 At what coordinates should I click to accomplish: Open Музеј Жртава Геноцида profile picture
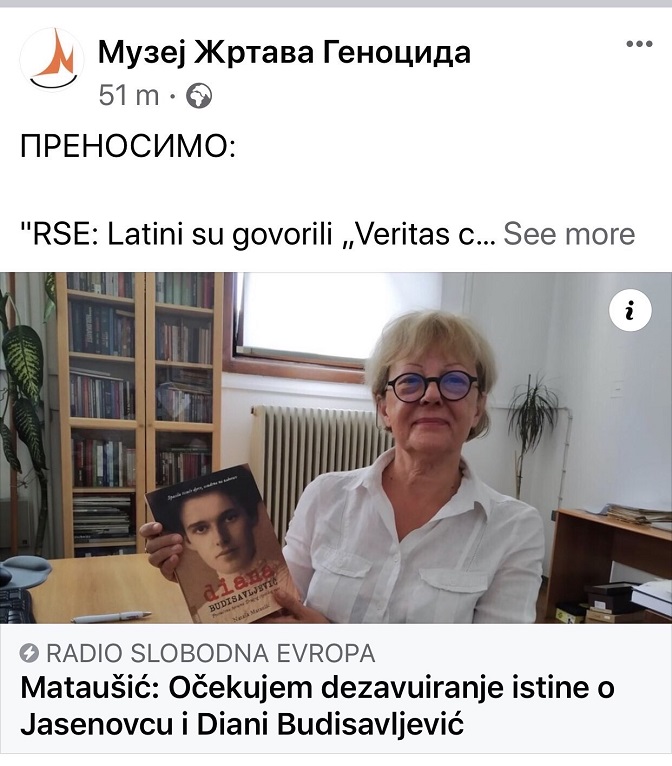tap(52, 60)
